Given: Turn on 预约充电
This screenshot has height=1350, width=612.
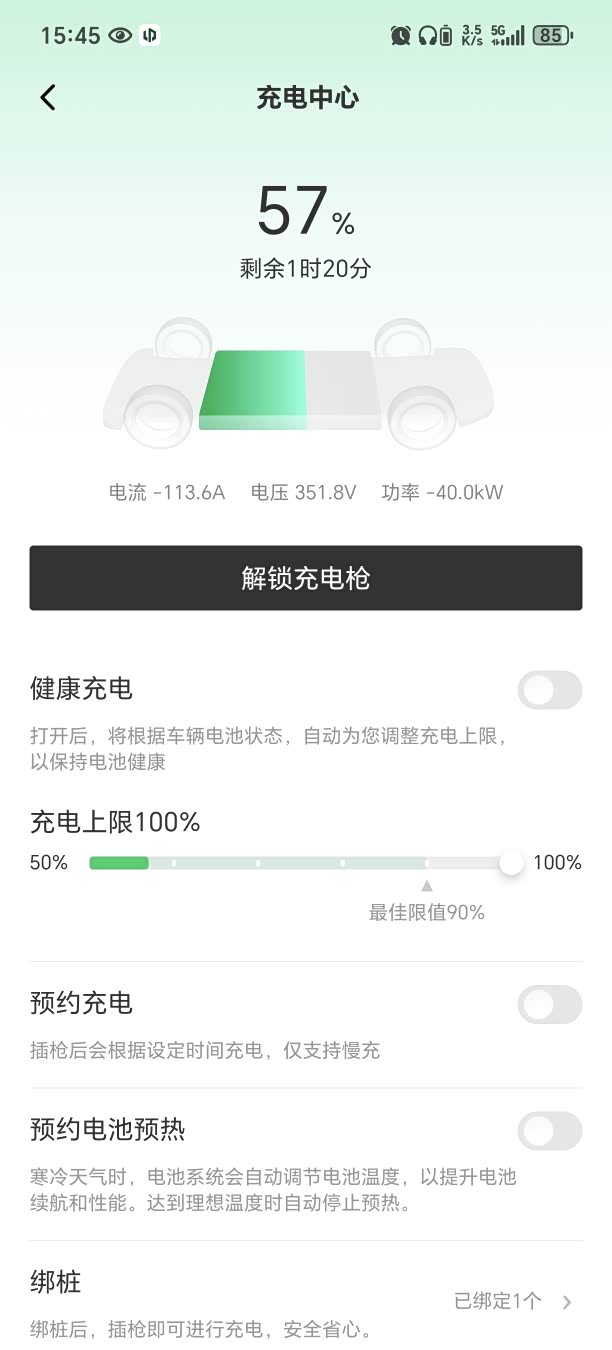Looking at the screenshot, I should pos(549,1004).
